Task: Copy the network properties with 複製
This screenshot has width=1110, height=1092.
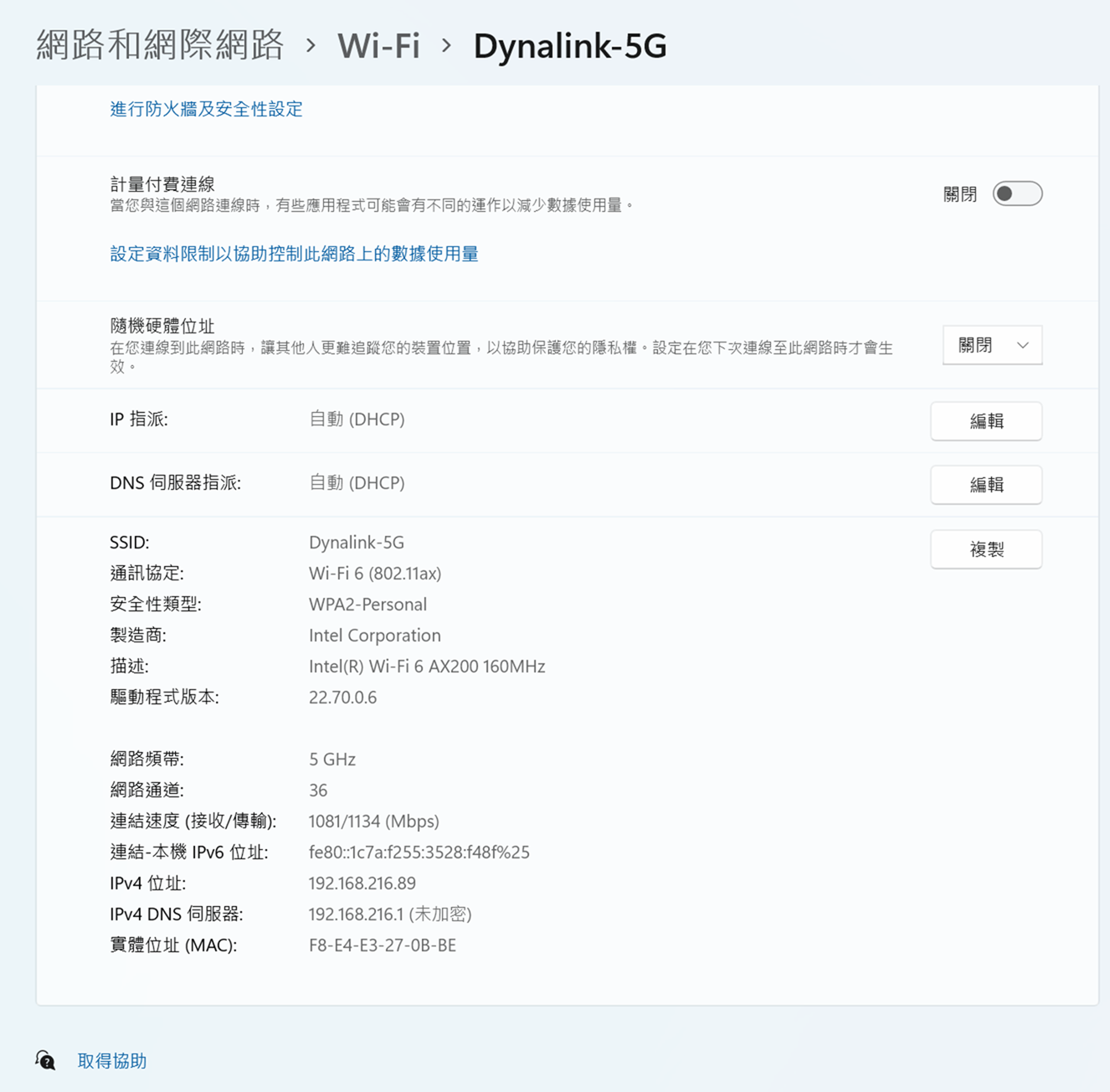Action: click(985, 549)
